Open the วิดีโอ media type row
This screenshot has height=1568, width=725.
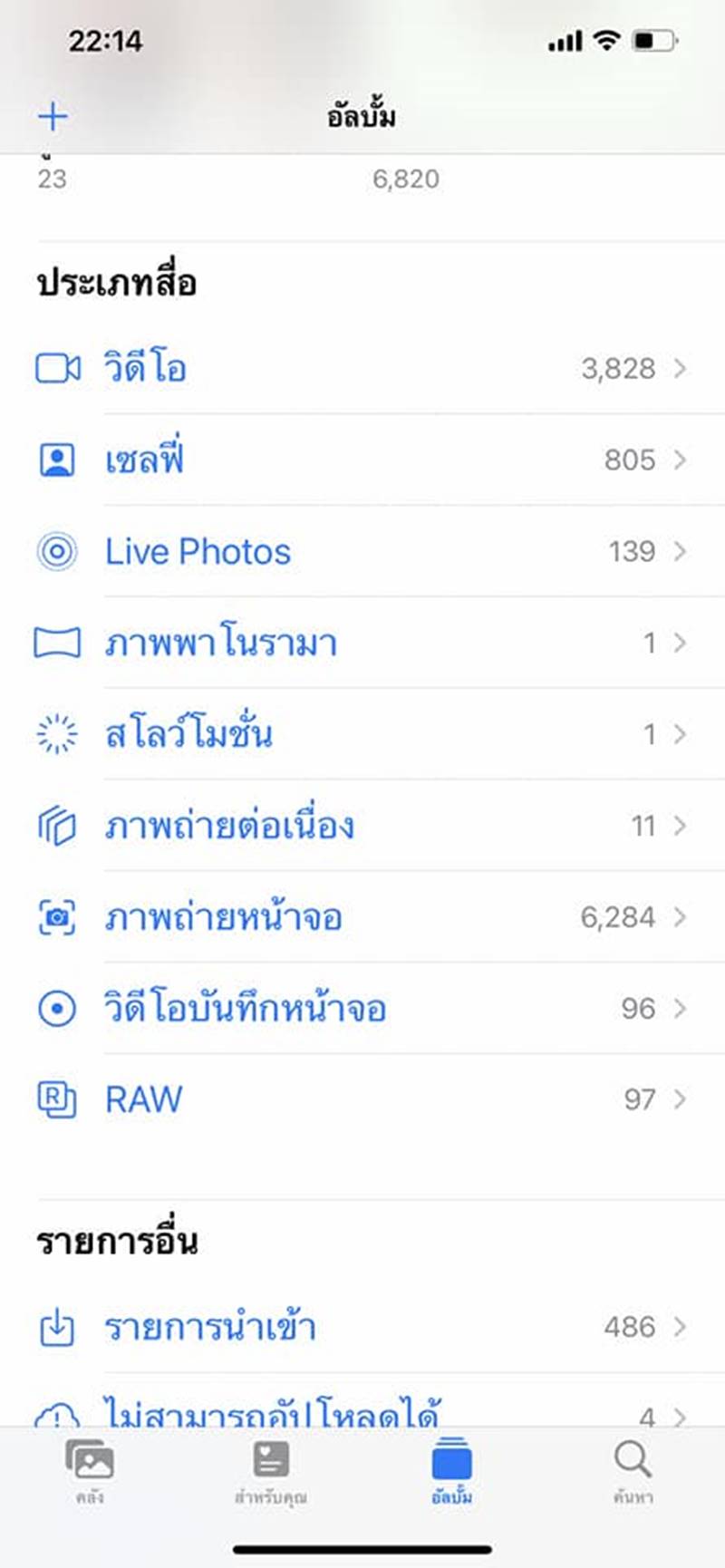pos(362,368)
